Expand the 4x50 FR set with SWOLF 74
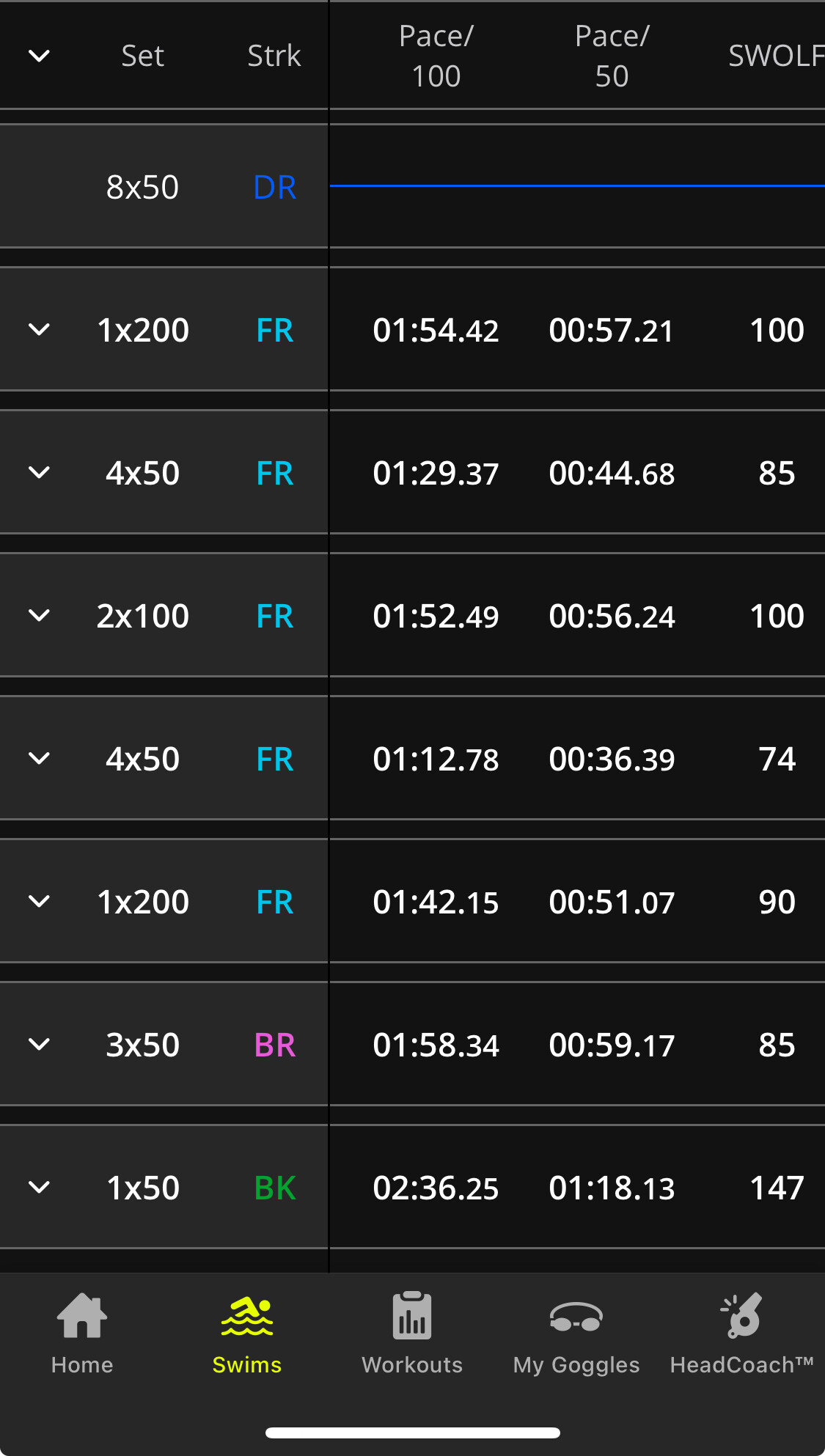 point(39,759)
